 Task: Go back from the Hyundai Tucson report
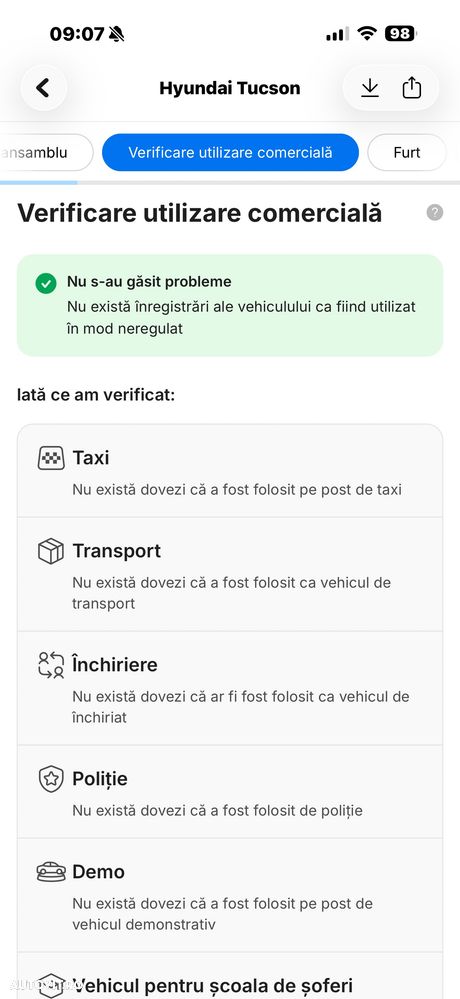pos(43,88)
